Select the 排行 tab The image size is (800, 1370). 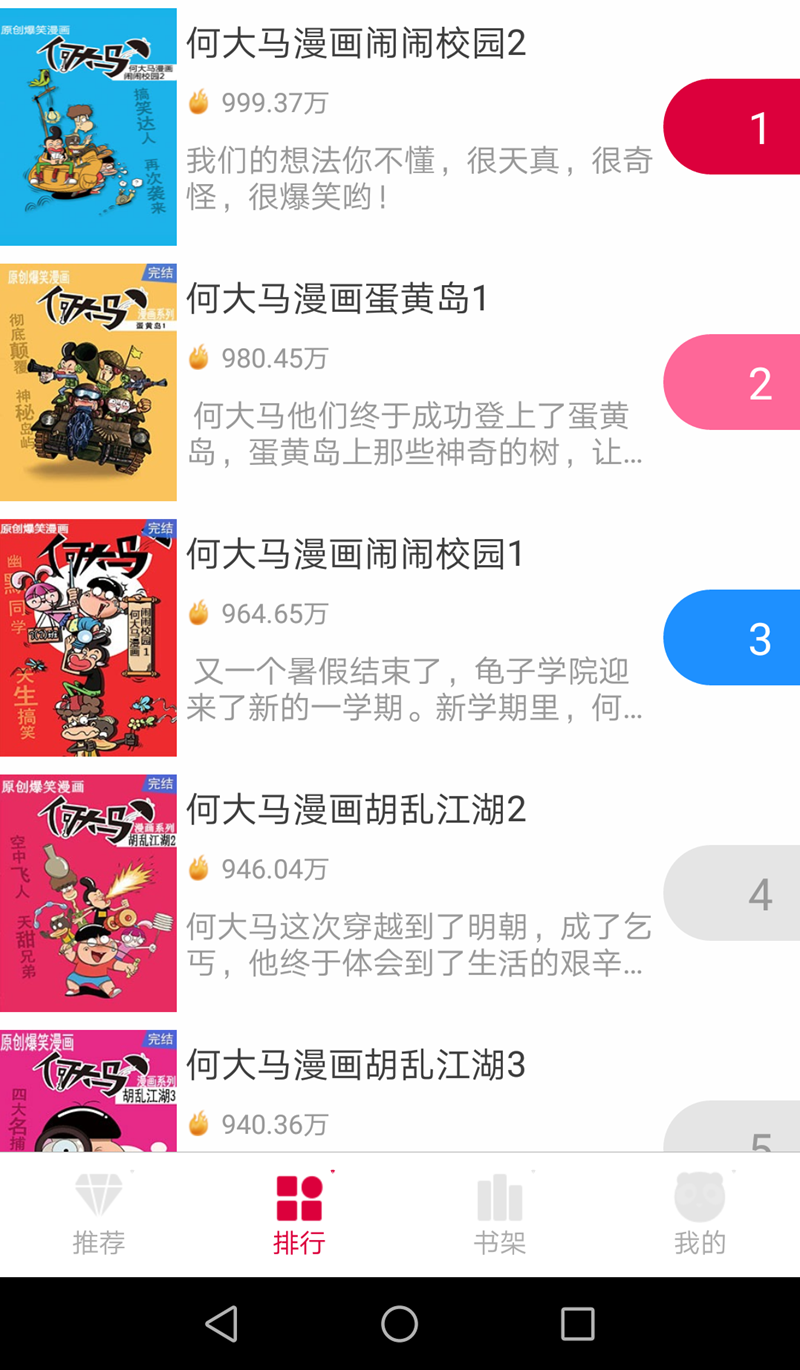pyautogui.click(x=299, y=1215)
